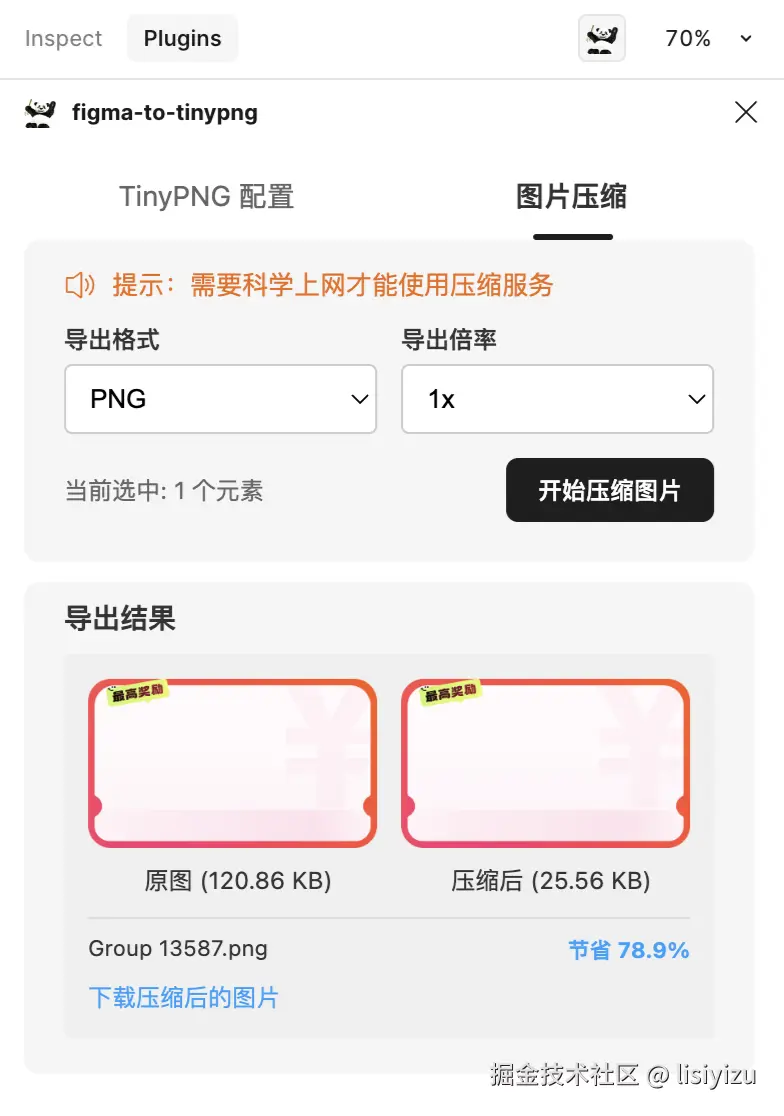Switch to the TinyPNG 配置 tab
This screenshot has height=1116, width=784.
[205, 197]
